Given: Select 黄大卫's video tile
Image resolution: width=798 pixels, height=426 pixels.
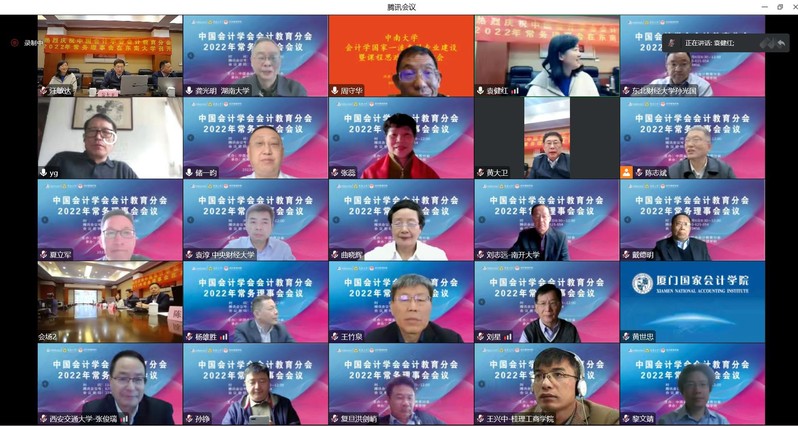Looking at the screenshot, I should [x=546, y=137].
